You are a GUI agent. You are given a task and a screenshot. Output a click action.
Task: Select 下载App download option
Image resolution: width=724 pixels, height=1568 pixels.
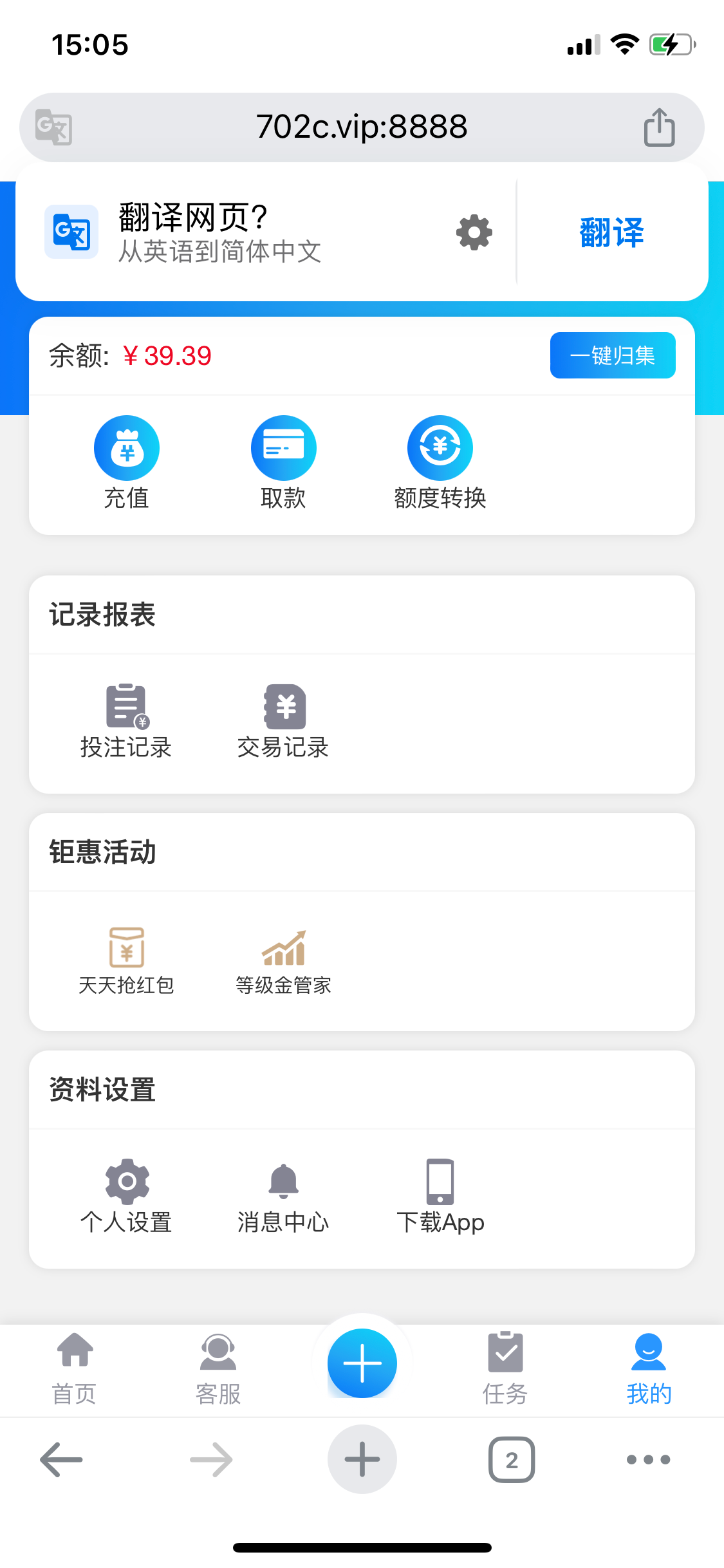point(440,1197)
